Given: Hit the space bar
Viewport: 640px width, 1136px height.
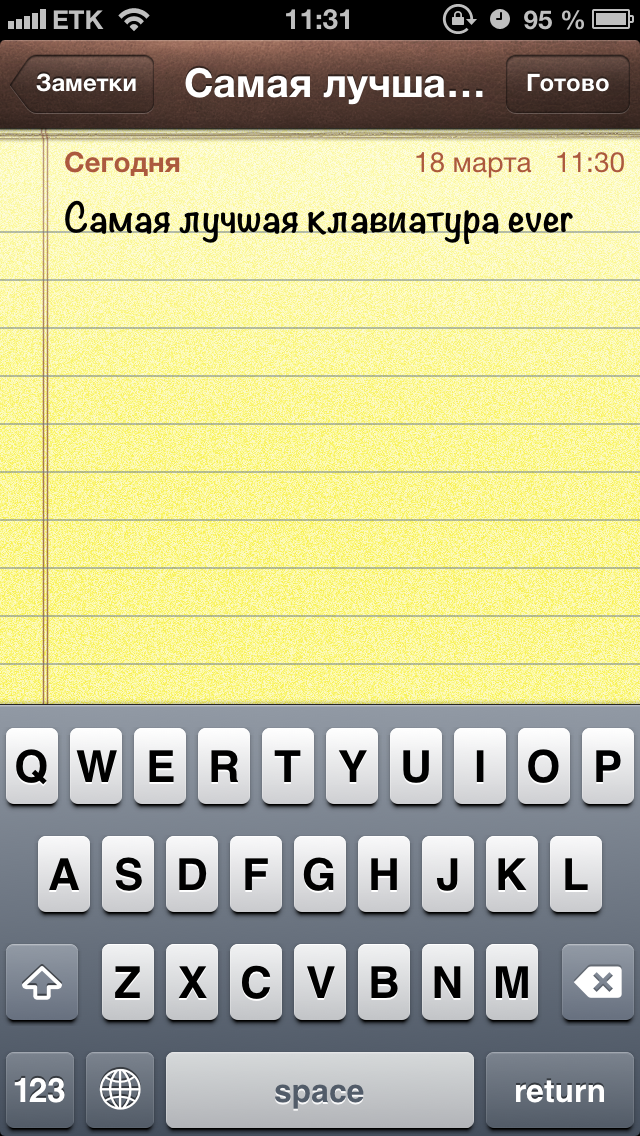Looking at the screenshot, I should tap(320, 1090).
